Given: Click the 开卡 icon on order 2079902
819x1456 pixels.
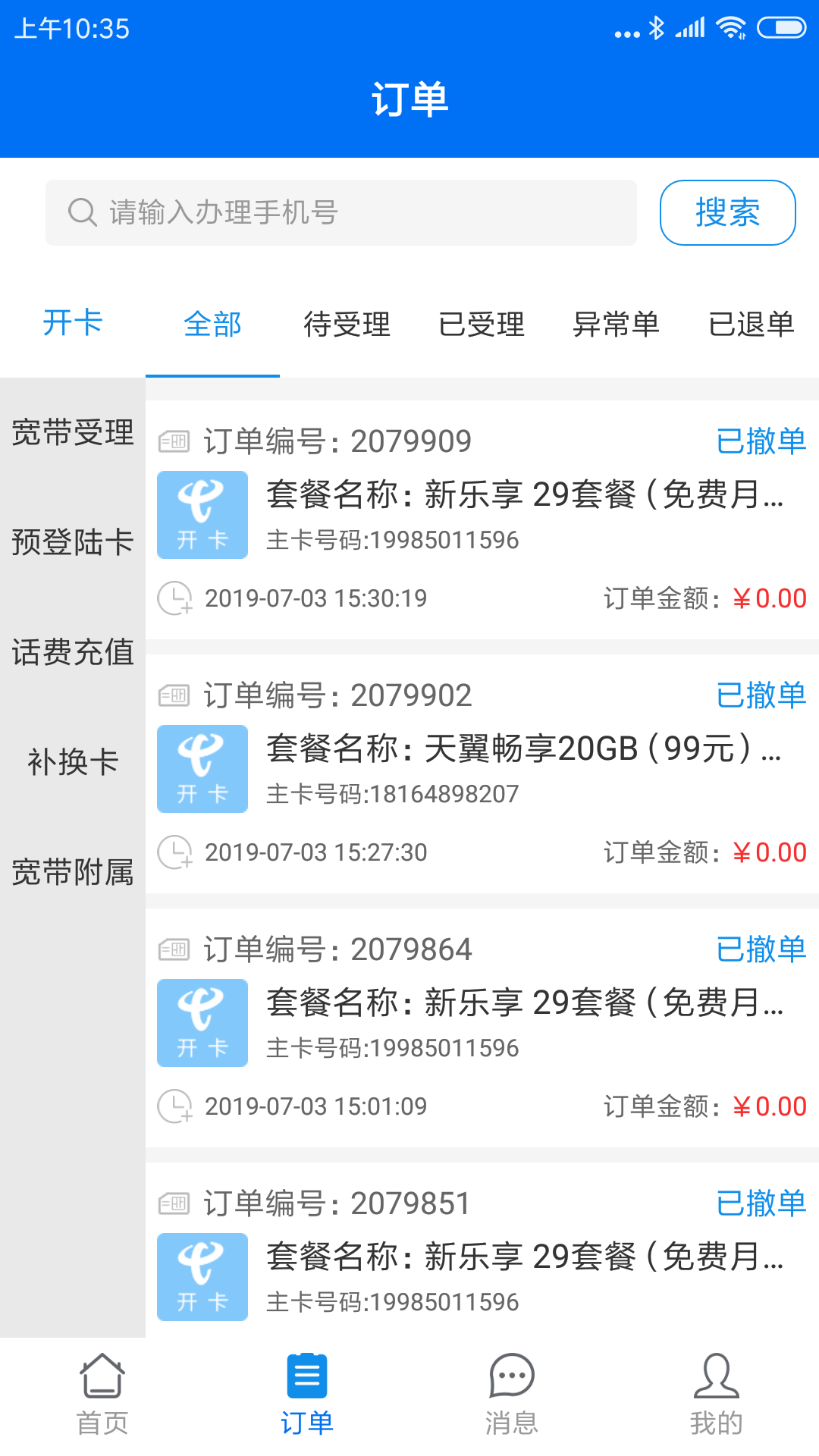Looking at the screenshot, I should coord(202,768).
